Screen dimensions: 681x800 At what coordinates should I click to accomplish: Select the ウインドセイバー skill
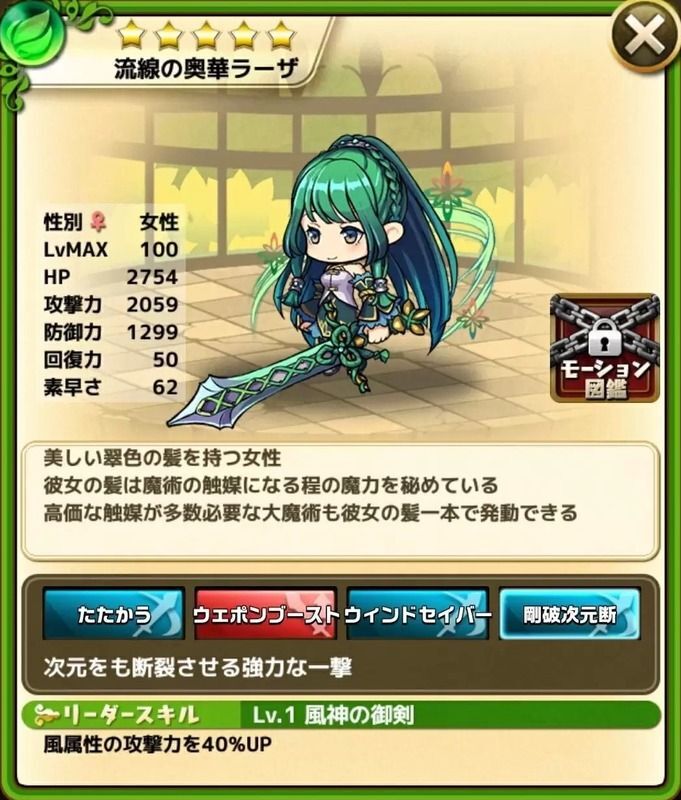pos(417,614)
